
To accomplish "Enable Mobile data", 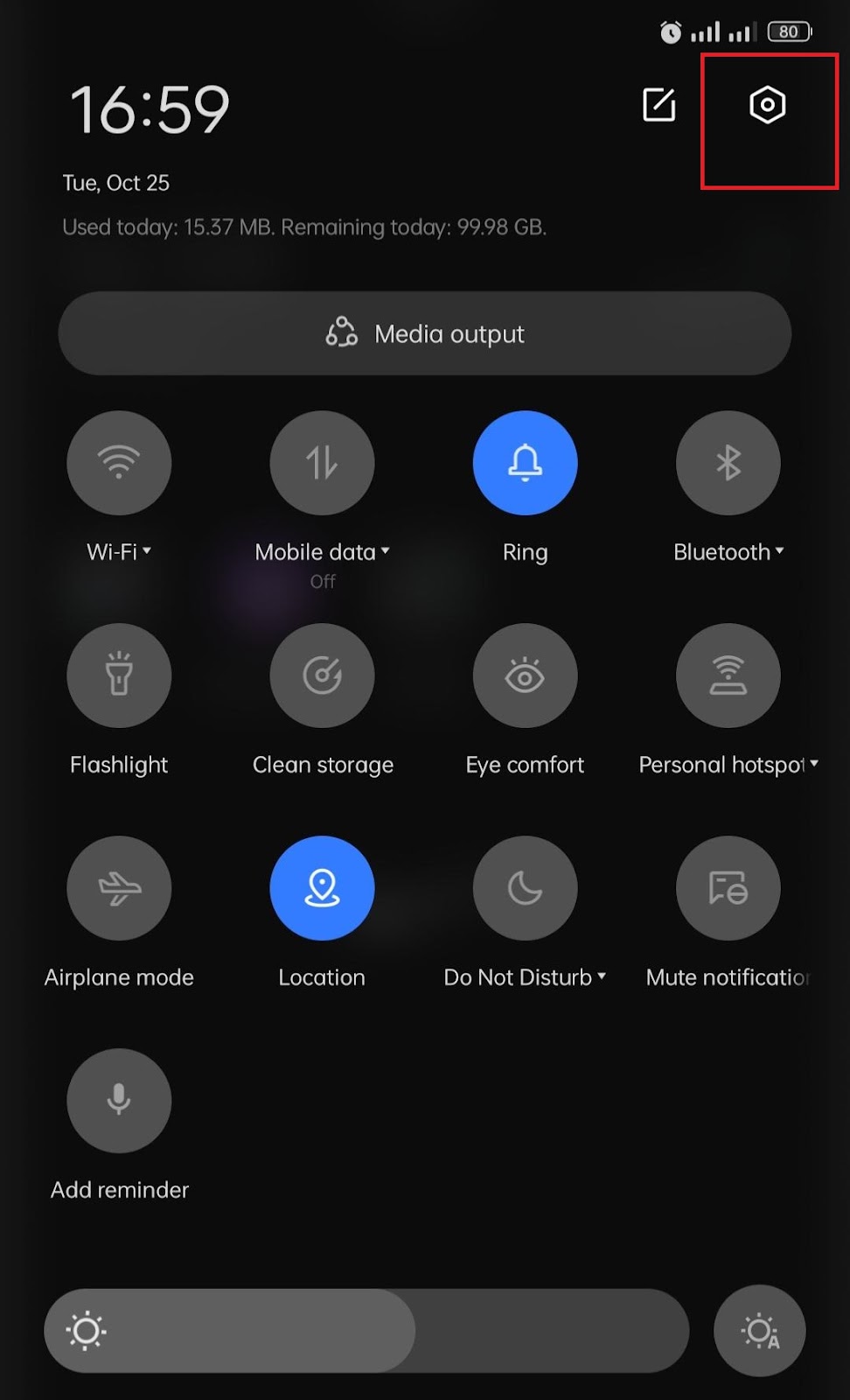I will click(x=322, y=463).
